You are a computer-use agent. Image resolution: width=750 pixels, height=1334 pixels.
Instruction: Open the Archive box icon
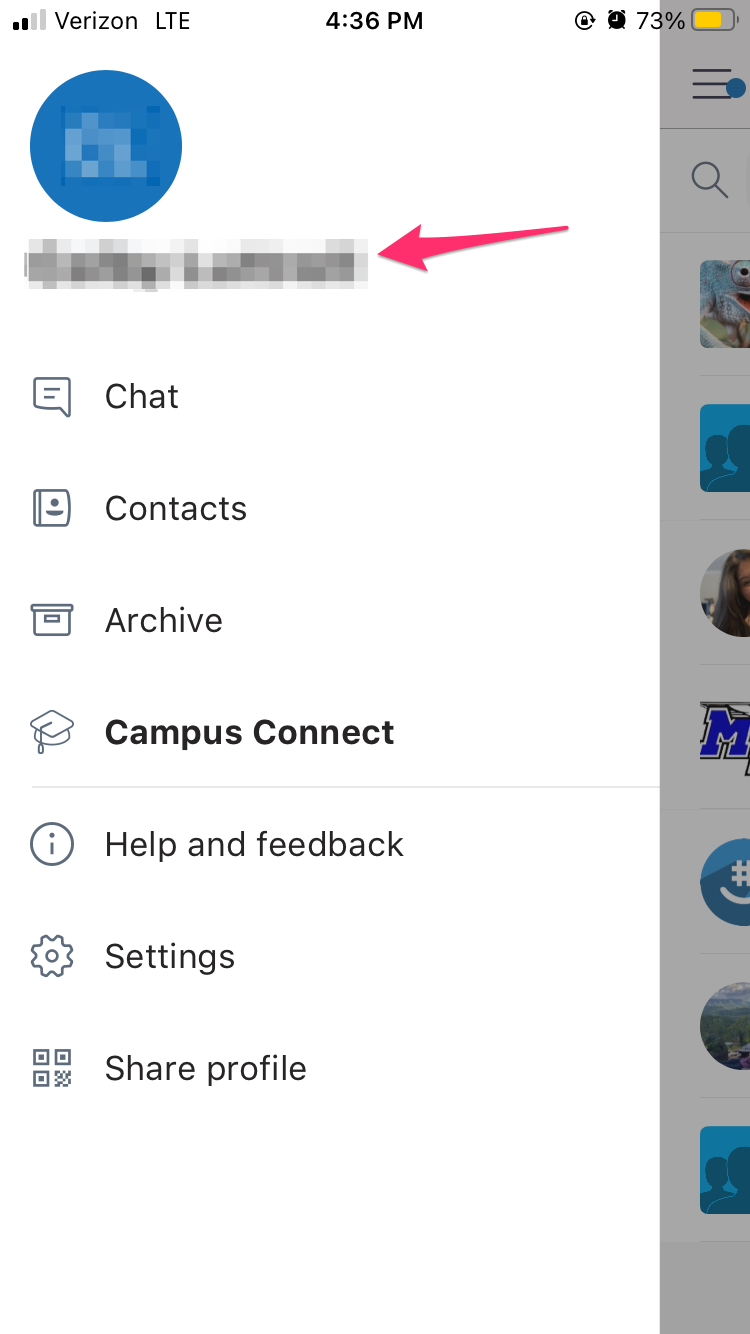[52, 619]
